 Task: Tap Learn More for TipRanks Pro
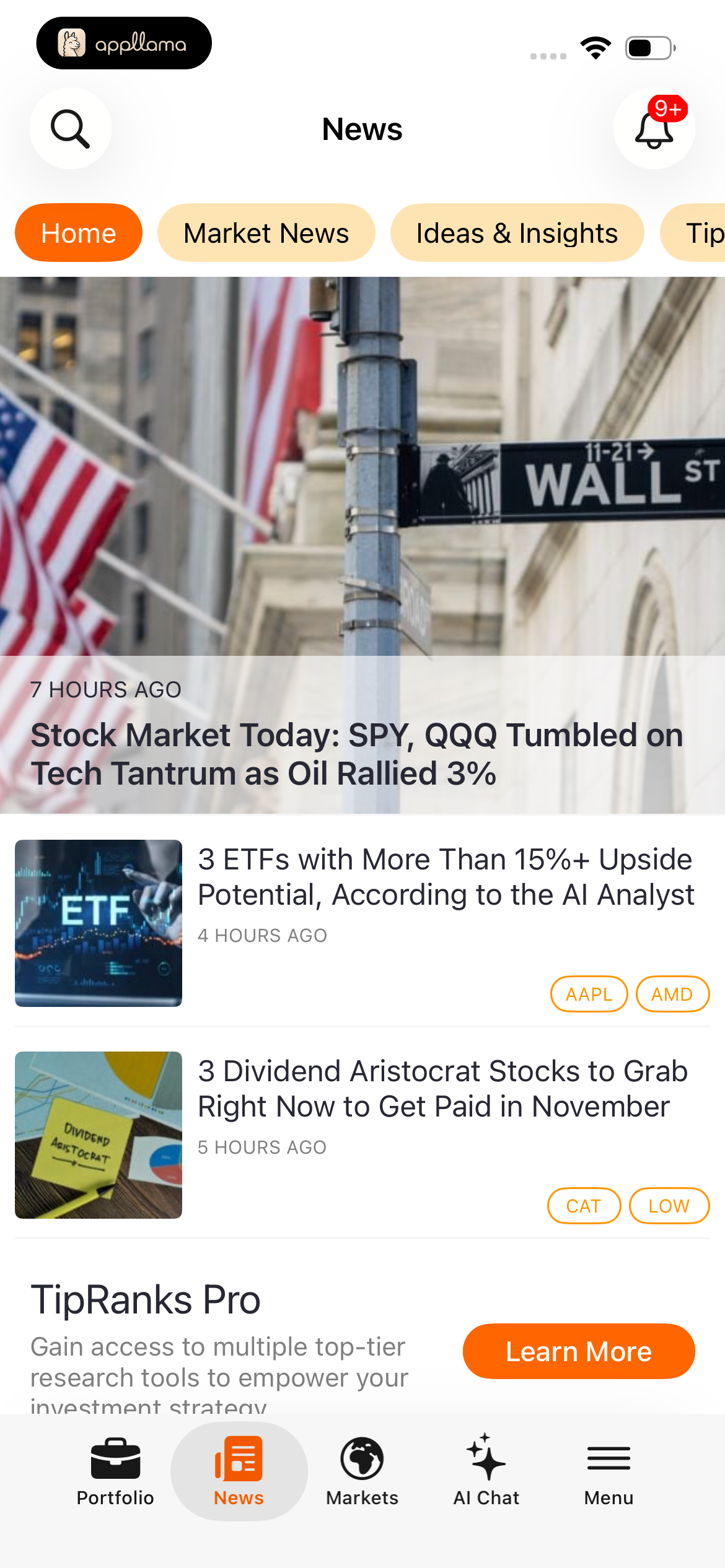click(x=579, y=1351)
